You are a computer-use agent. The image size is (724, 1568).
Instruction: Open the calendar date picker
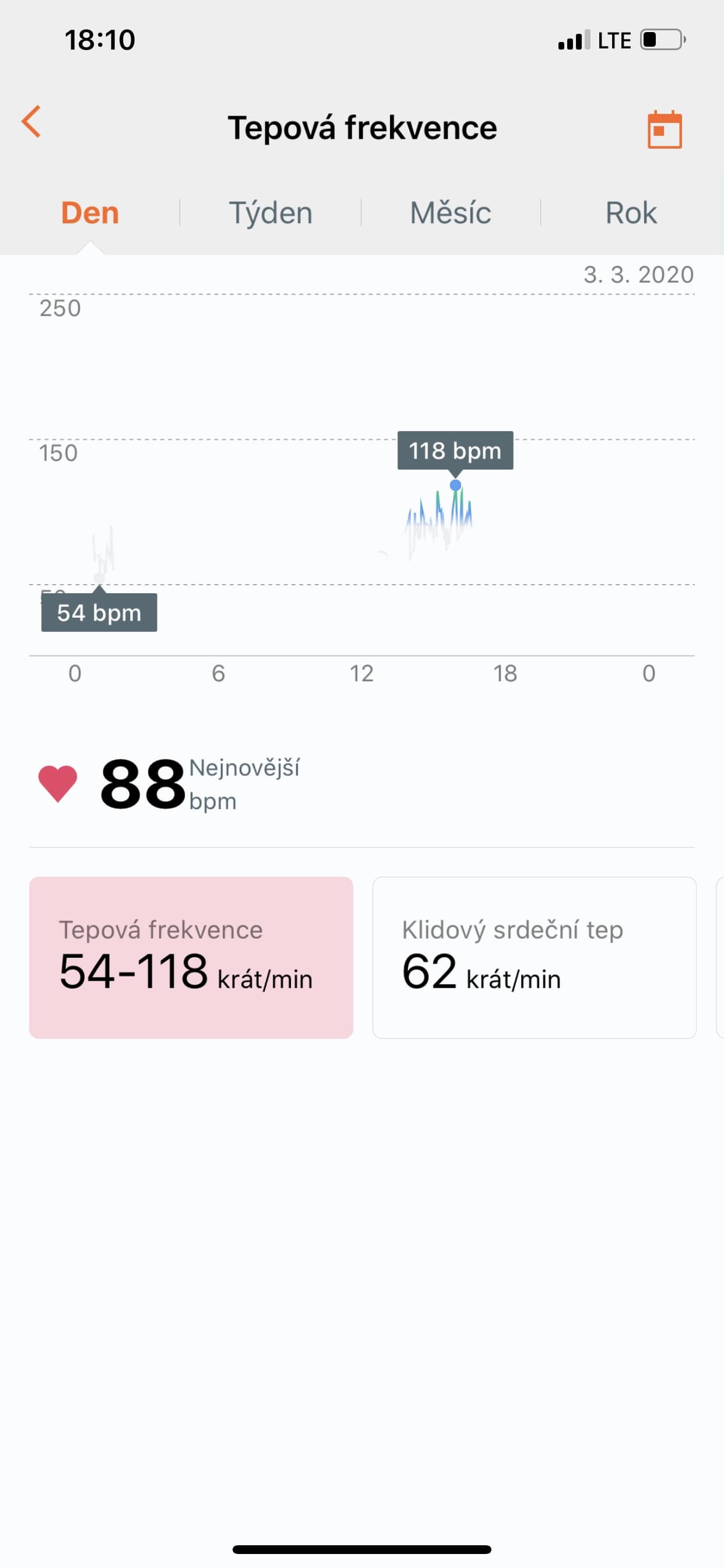[x=665, y=129]
